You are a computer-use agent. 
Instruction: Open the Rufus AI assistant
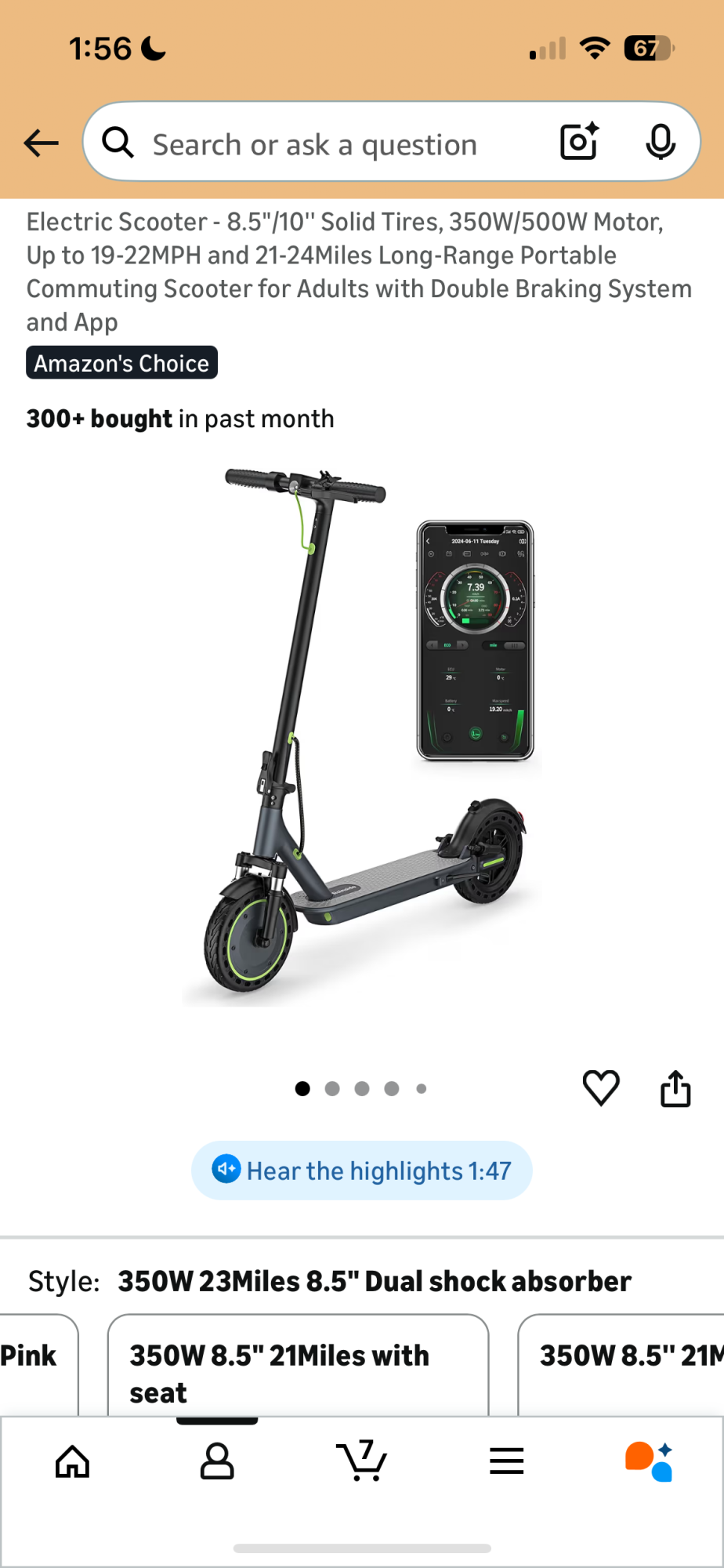click(651, 1459)
